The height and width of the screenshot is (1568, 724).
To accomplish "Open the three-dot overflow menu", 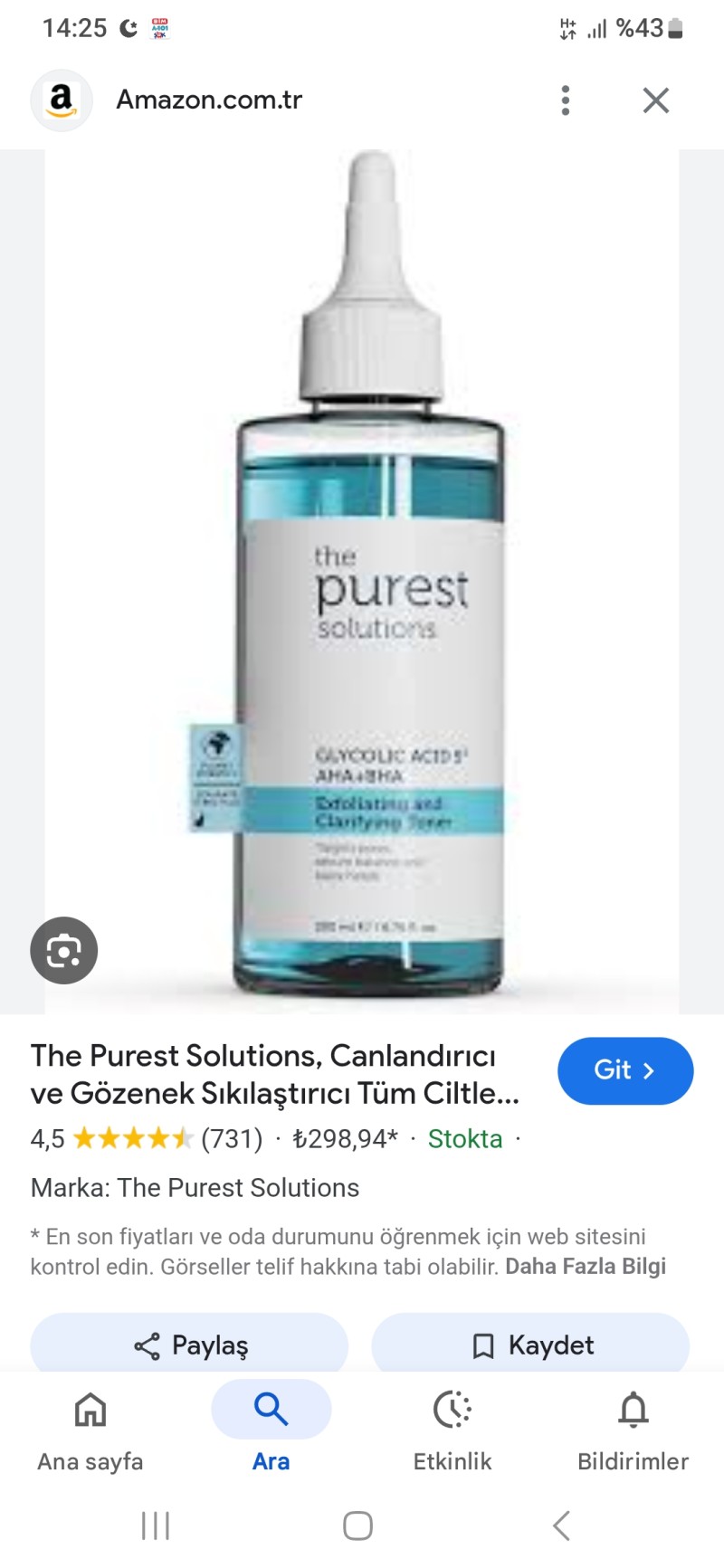I will [x=566, y=100].
